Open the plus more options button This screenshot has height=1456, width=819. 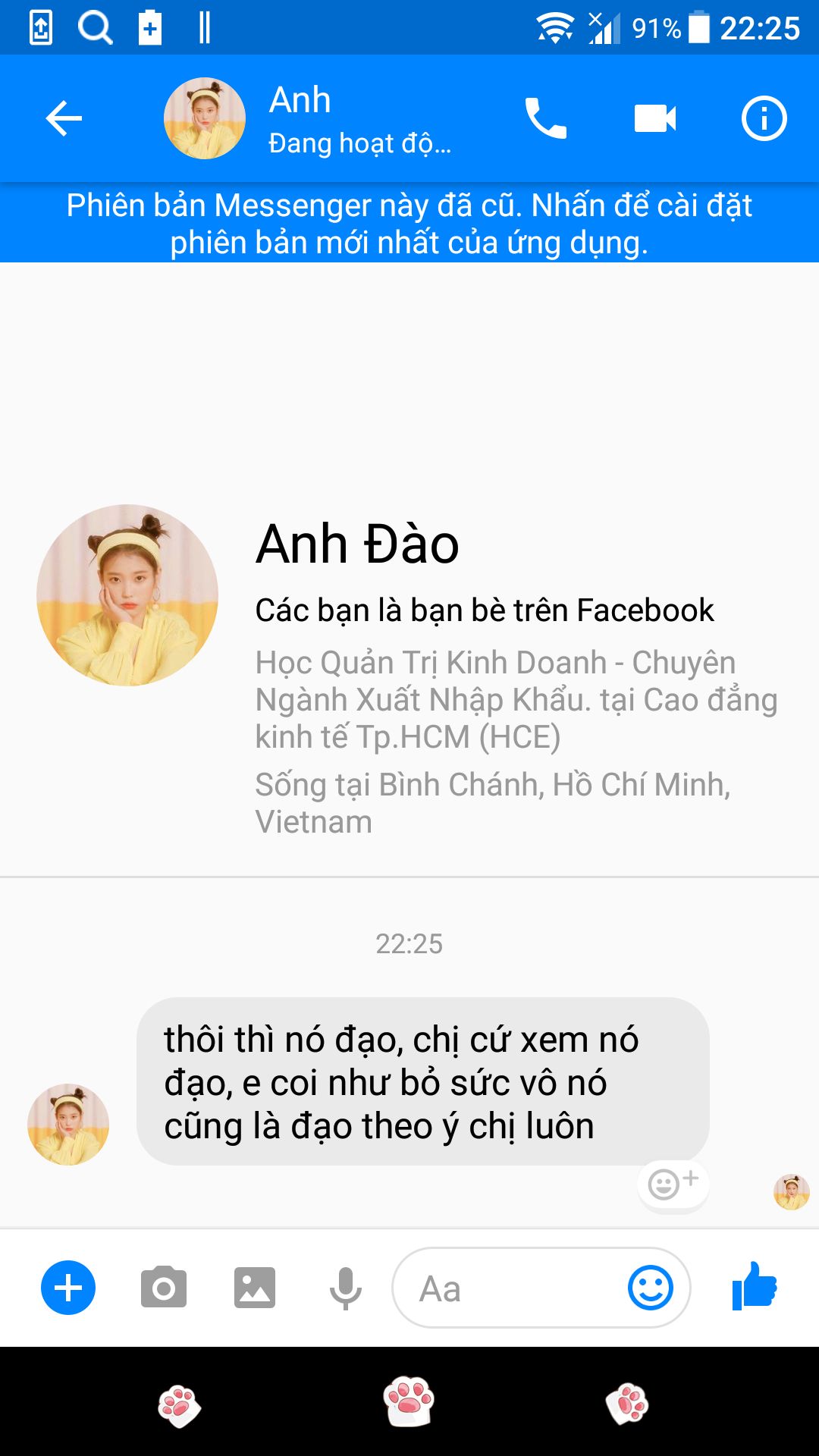click(x=68, y=1288)
